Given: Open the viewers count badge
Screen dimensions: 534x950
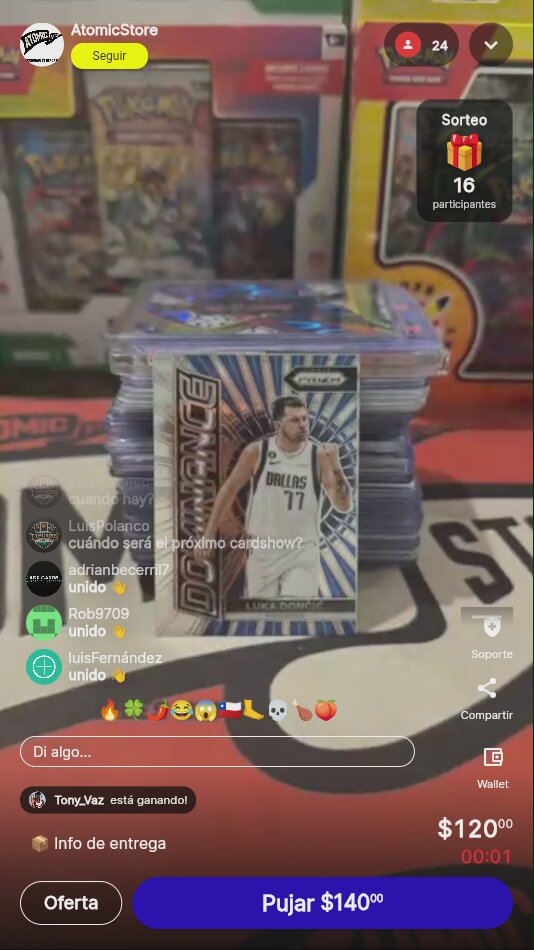Looking at the screenshot, I should [421, 45].
